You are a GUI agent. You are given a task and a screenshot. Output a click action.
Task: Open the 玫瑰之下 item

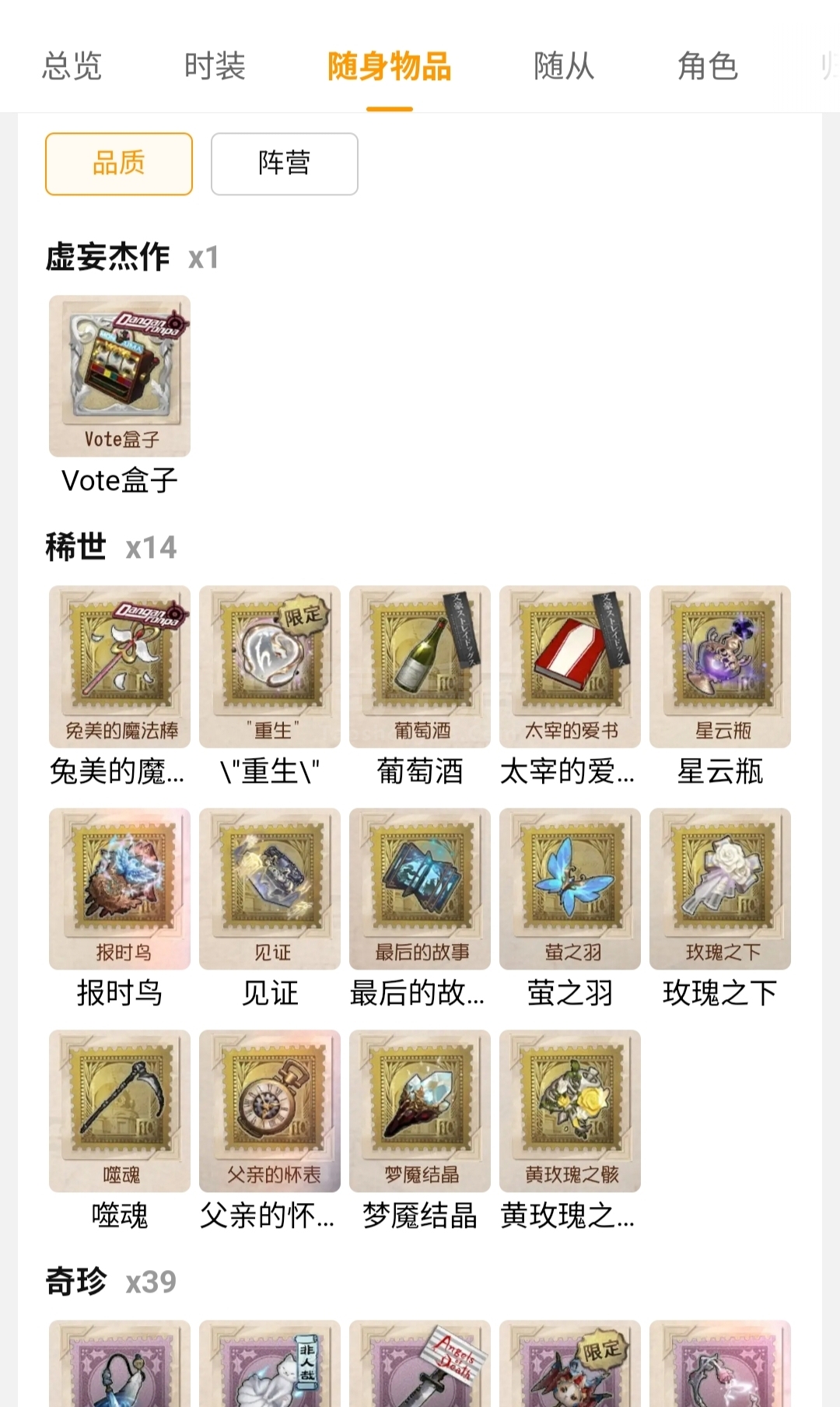point(720,889)
